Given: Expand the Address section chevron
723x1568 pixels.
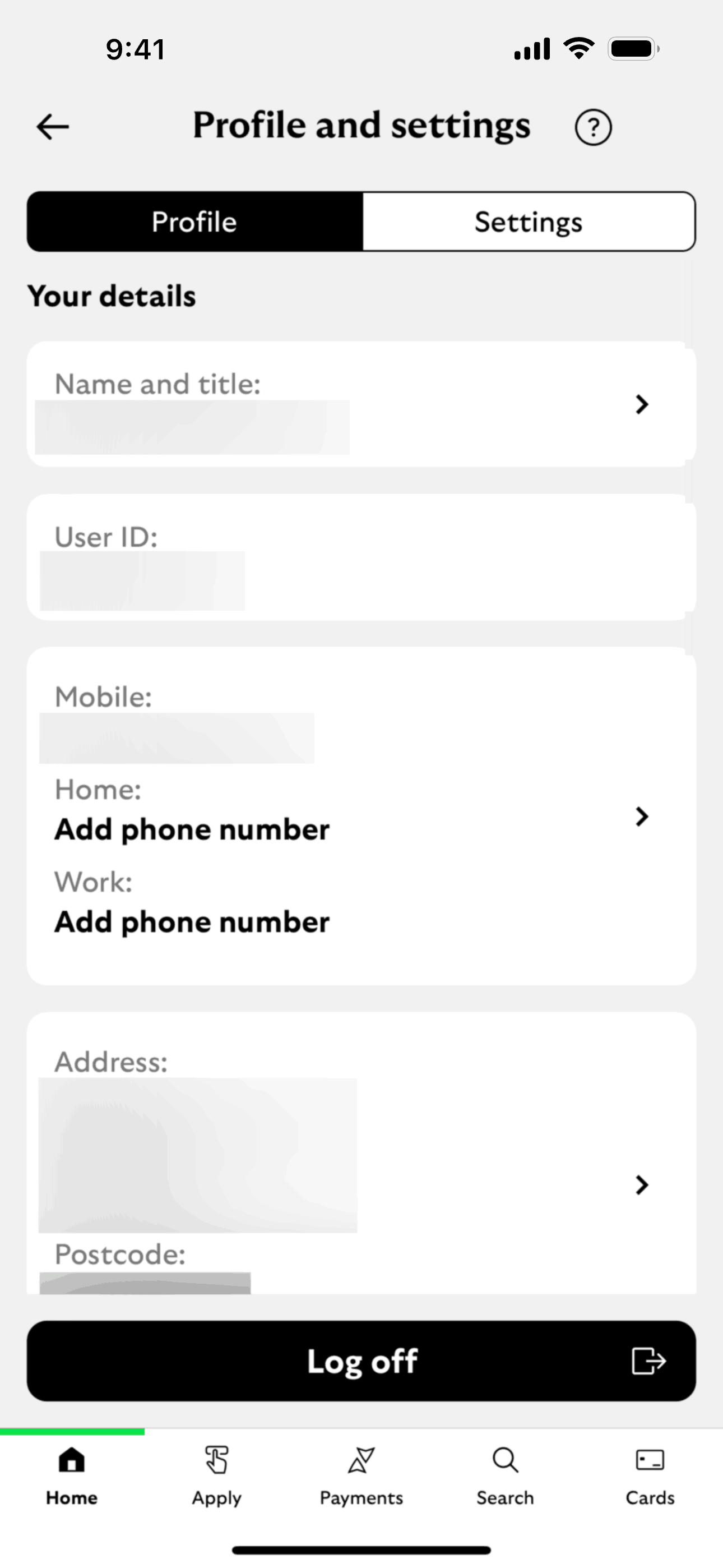Looking at the screenshot, I should pyautogui.click(x=641, y=1185).
